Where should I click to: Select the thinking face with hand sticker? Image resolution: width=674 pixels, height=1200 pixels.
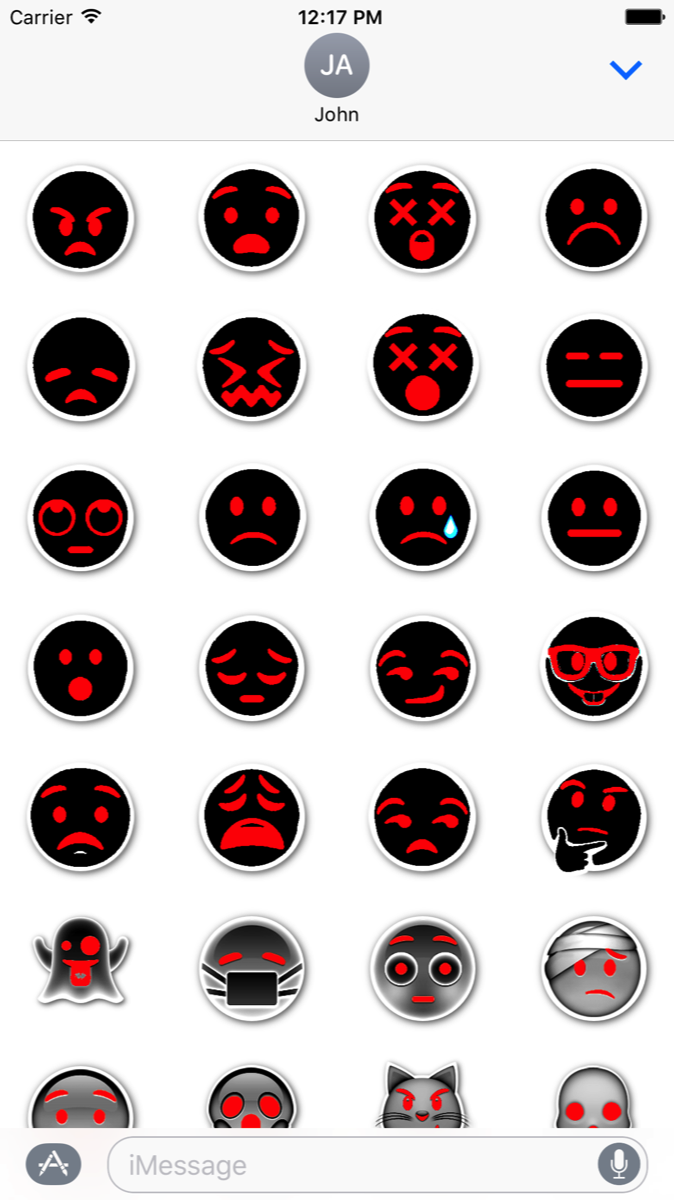tap(594, 819)
